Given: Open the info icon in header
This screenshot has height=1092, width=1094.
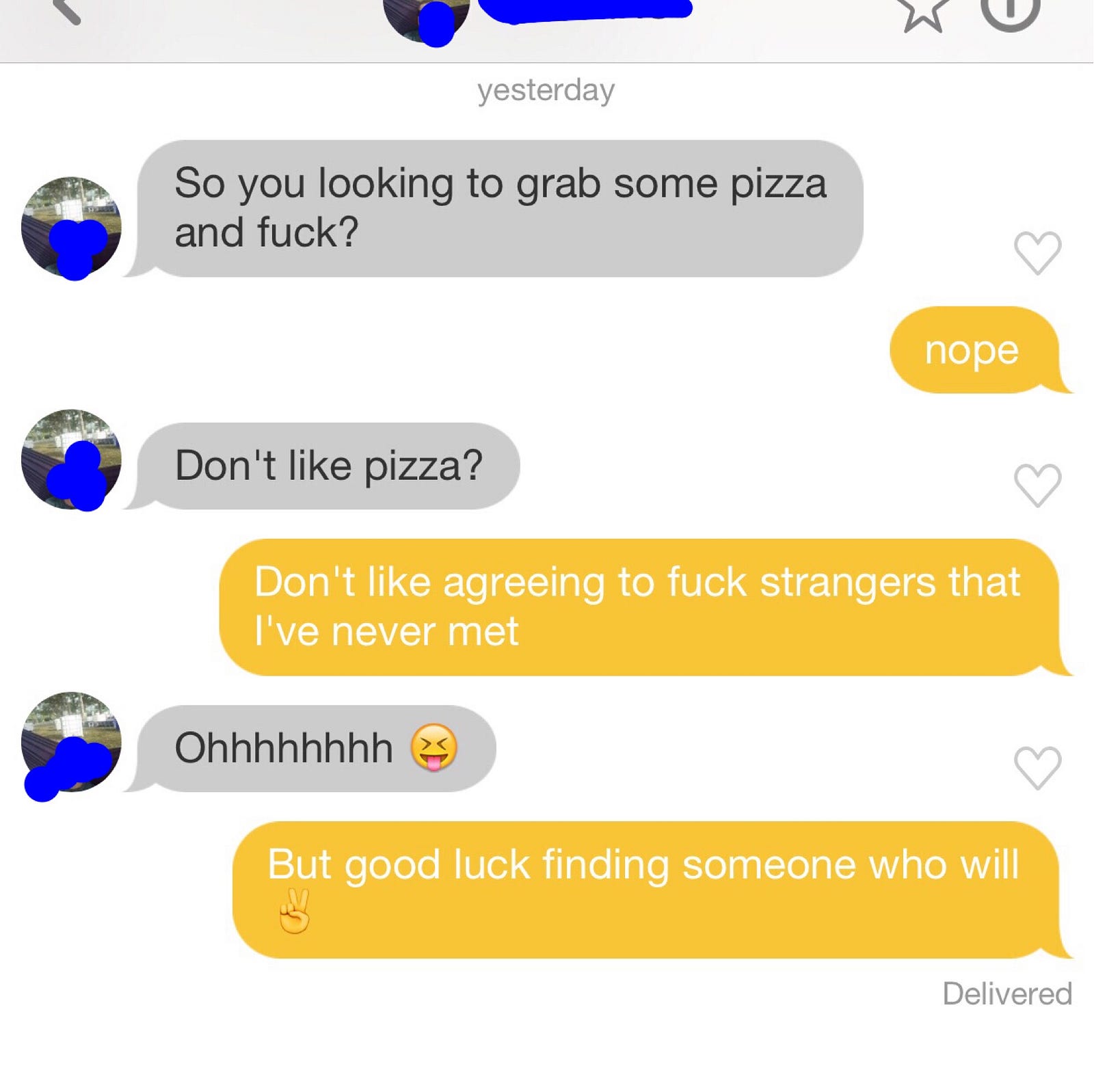Looking at the screenshot, I should coord(1010,10).
